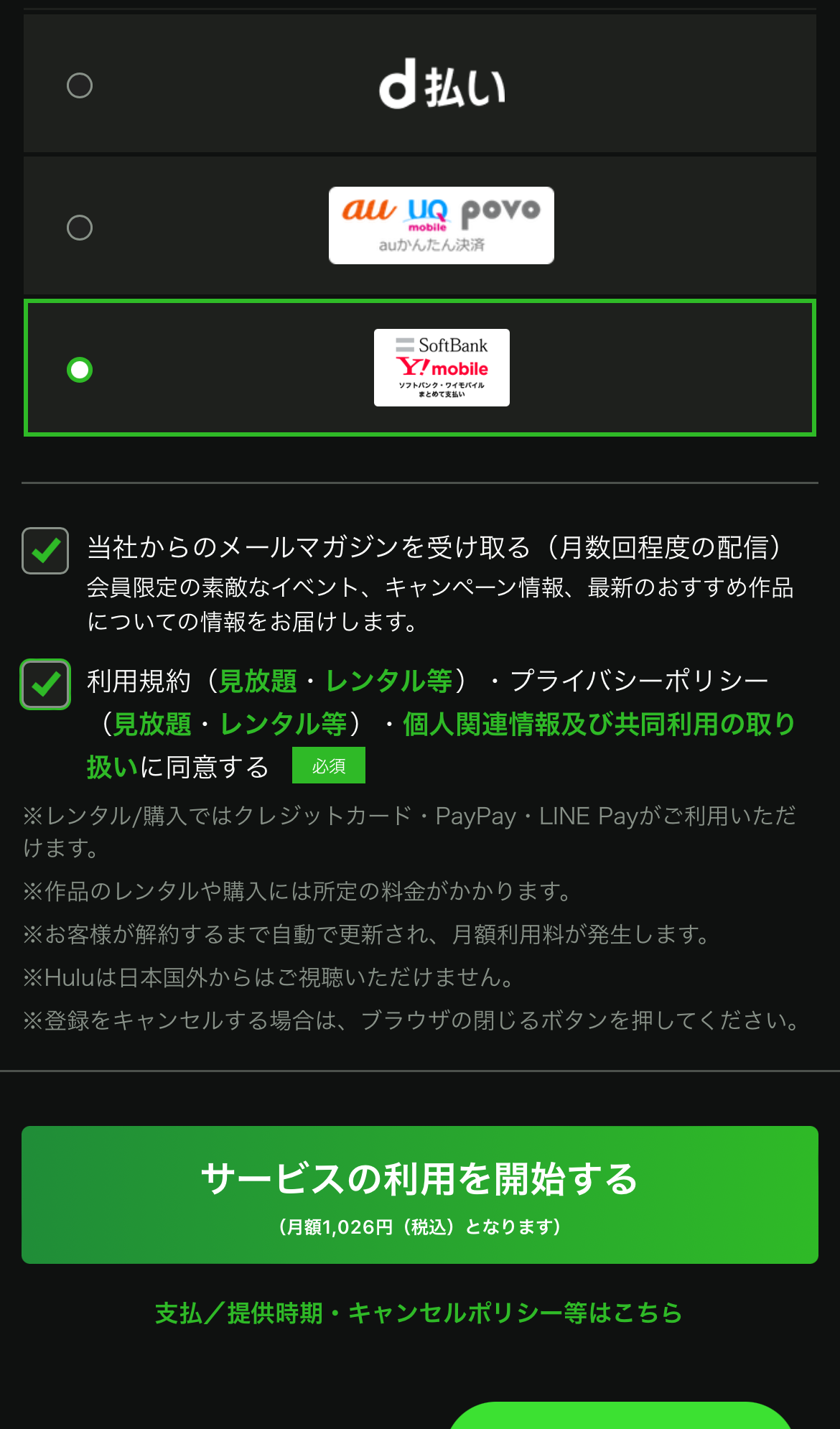The image size is (840, 1429).
Task: Open the 見放題 link under プライバシーポリシー
Action: pyautogui.click(x=152, y=724)
